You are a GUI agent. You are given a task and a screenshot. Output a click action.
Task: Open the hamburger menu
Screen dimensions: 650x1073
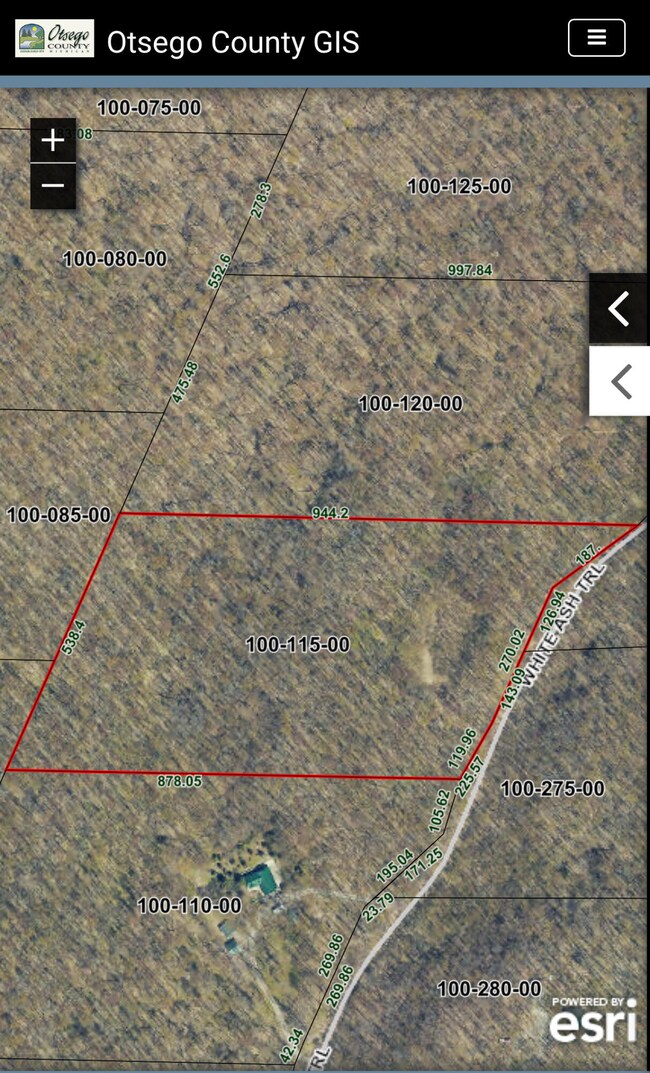(596, 38)
